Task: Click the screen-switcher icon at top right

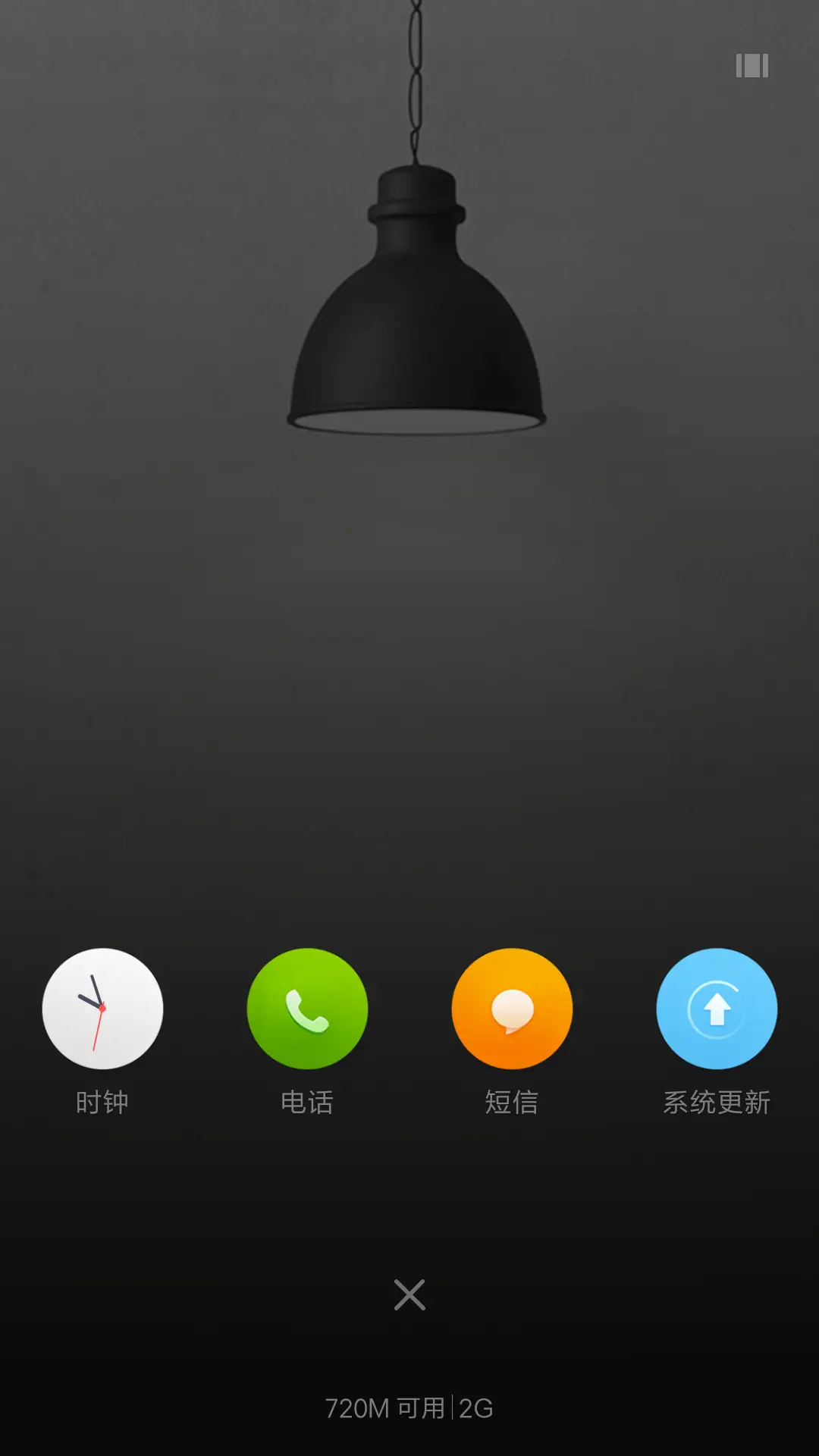Action: [752, 66]
